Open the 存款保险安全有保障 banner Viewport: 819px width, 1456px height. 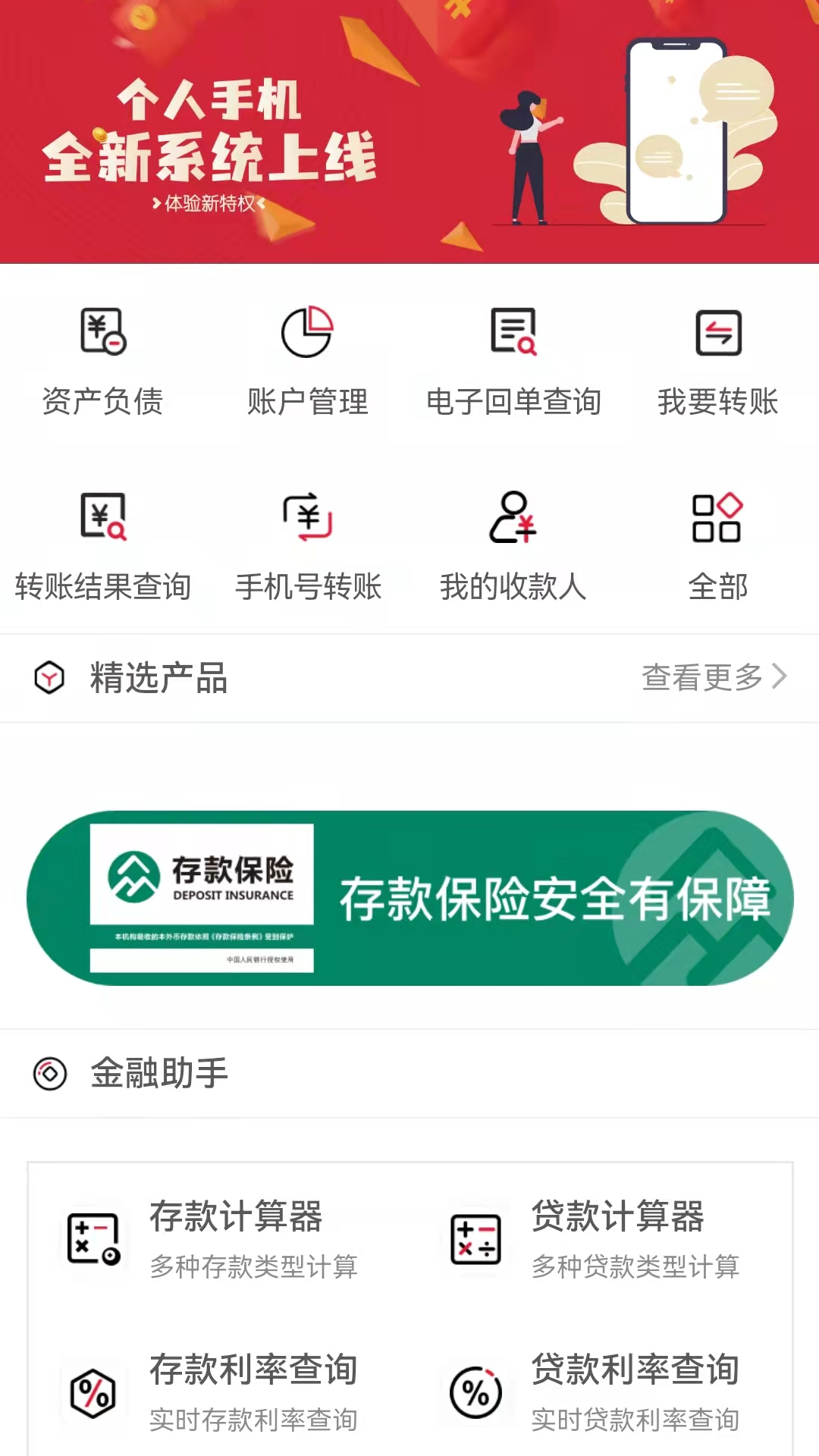[409, 899]
